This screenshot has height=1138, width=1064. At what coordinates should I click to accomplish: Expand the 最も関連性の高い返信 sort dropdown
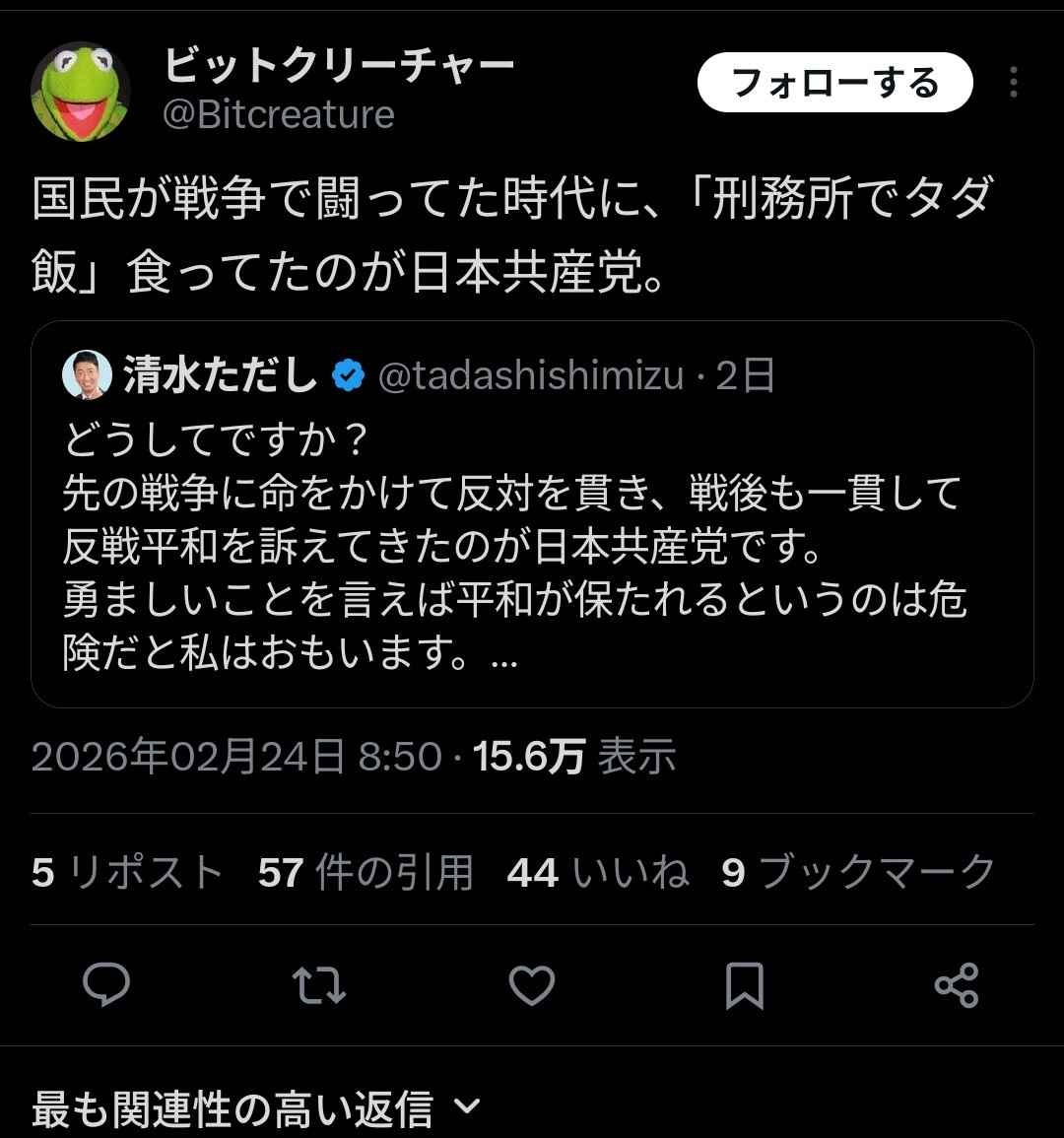256,1108
